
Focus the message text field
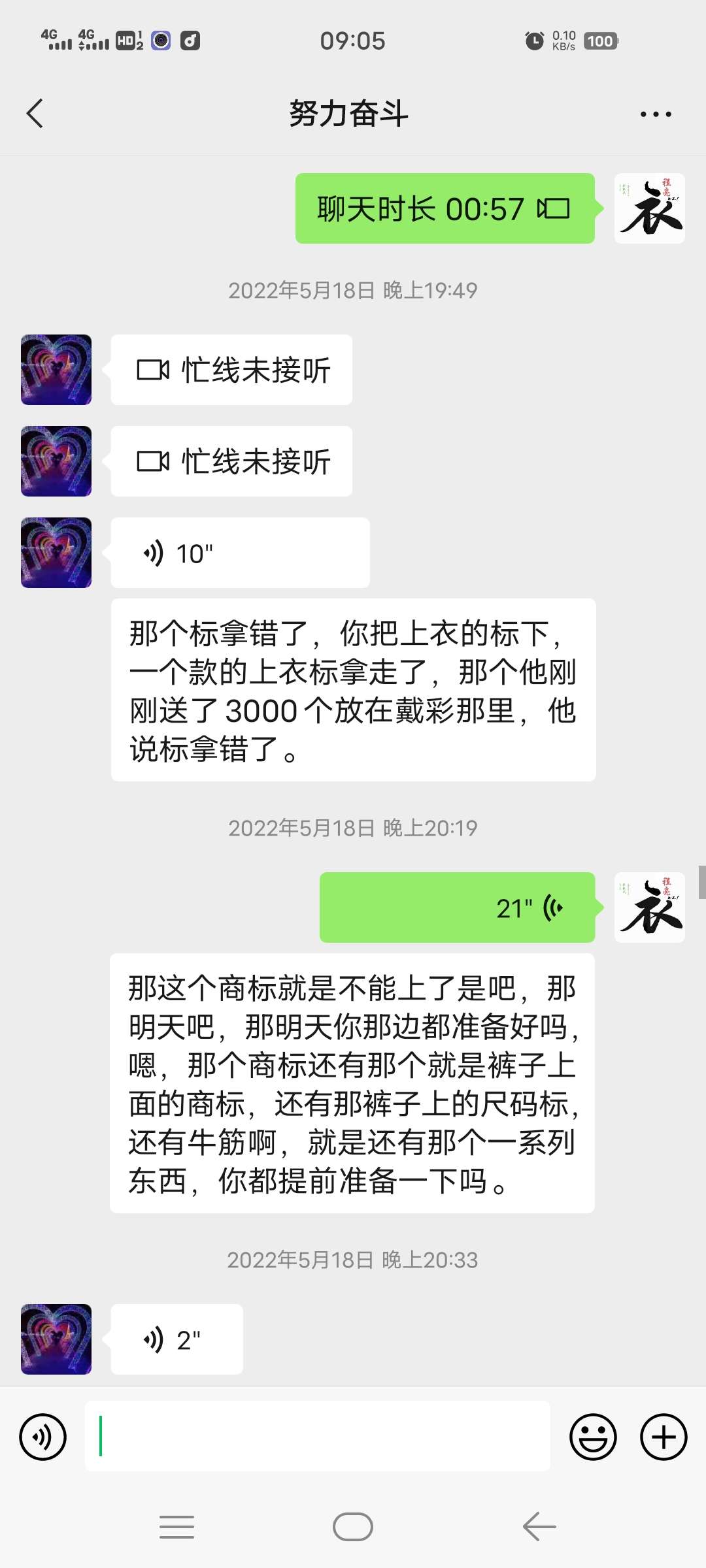(317, 1437)
